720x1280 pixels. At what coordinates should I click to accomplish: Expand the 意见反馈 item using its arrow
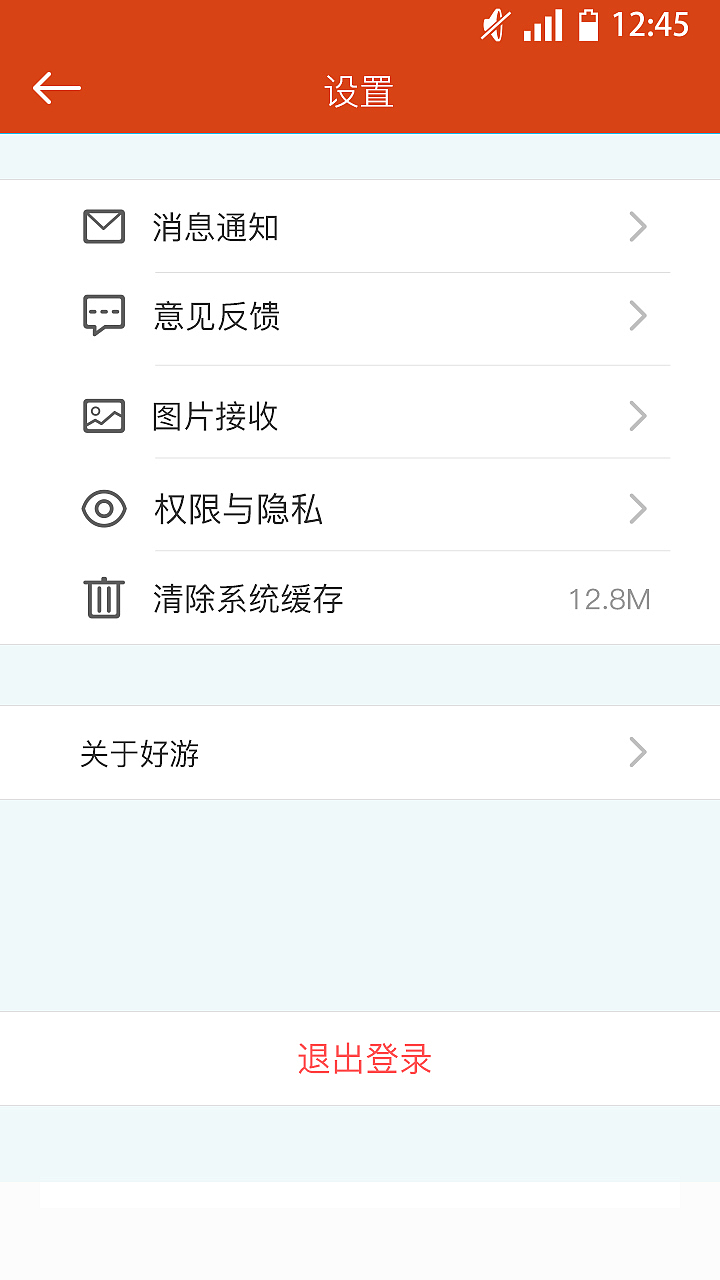(637, 317)
